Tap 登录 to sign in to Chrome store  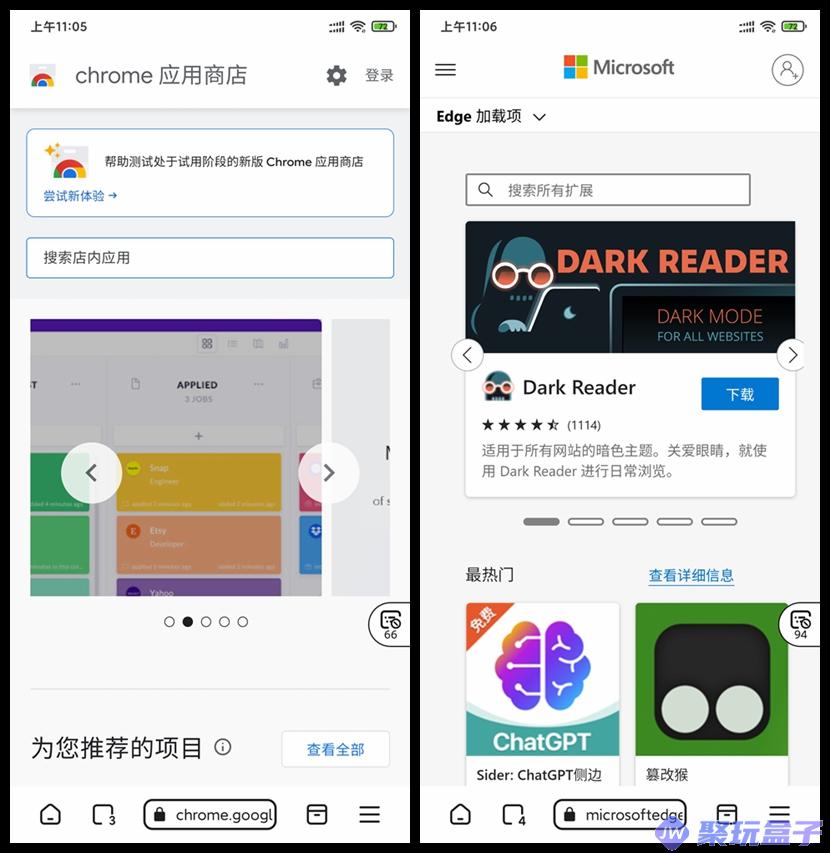(379, 75)
